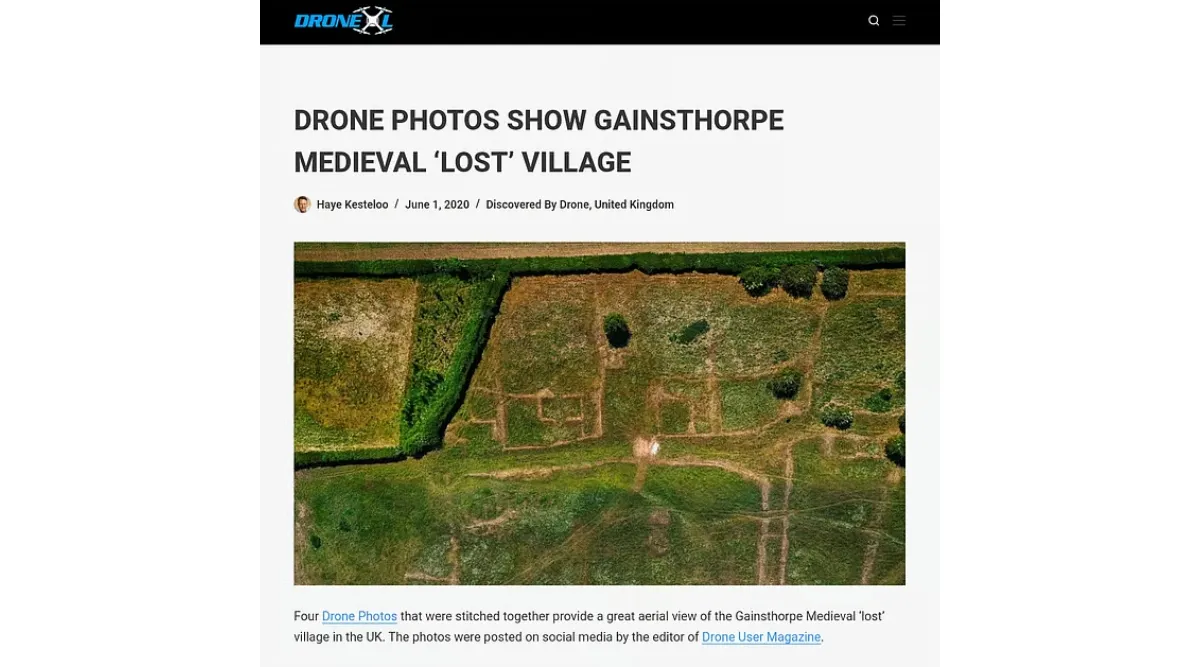The image size is (1200, 667).
Task: Follow the Drone Photos link
Action: pyautogui.click(x=359, y=617)
